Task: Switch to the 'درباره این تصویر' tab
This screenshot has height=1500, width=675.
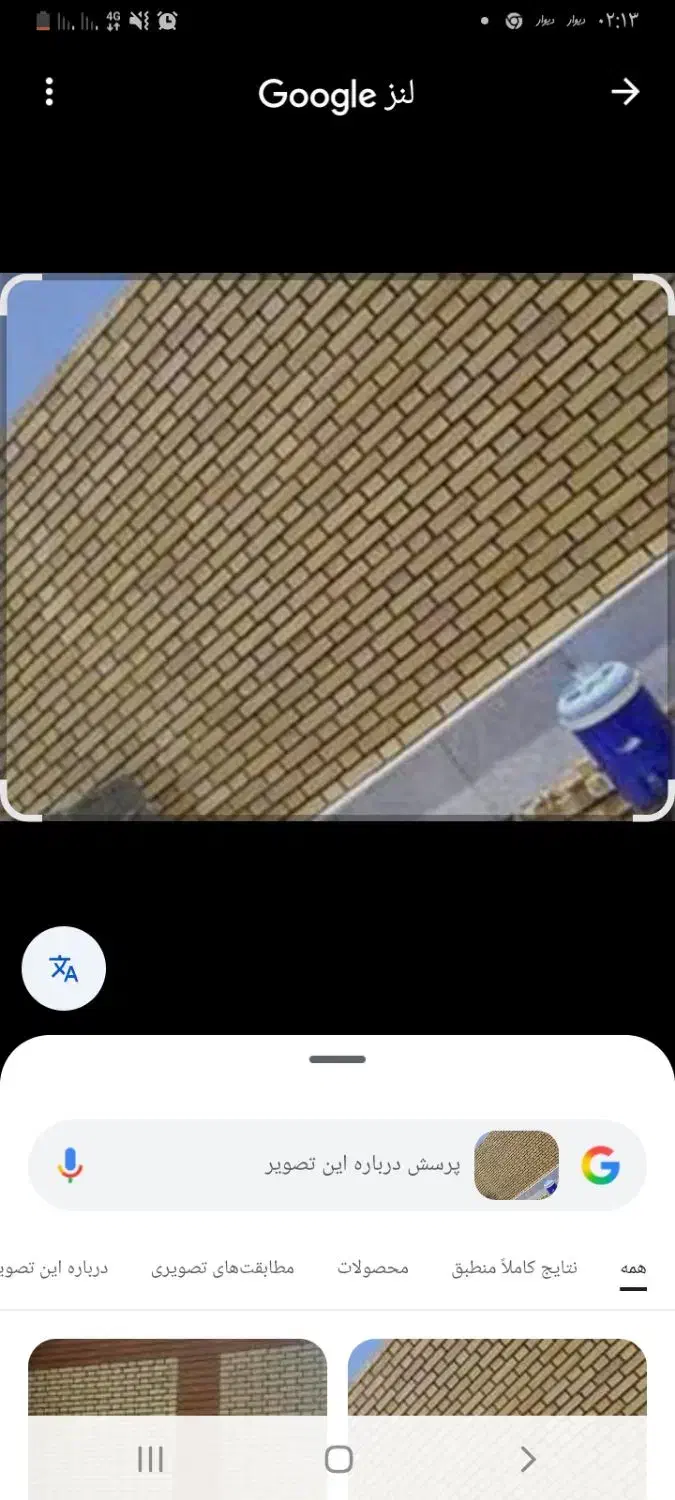Action: point(55,1268)
